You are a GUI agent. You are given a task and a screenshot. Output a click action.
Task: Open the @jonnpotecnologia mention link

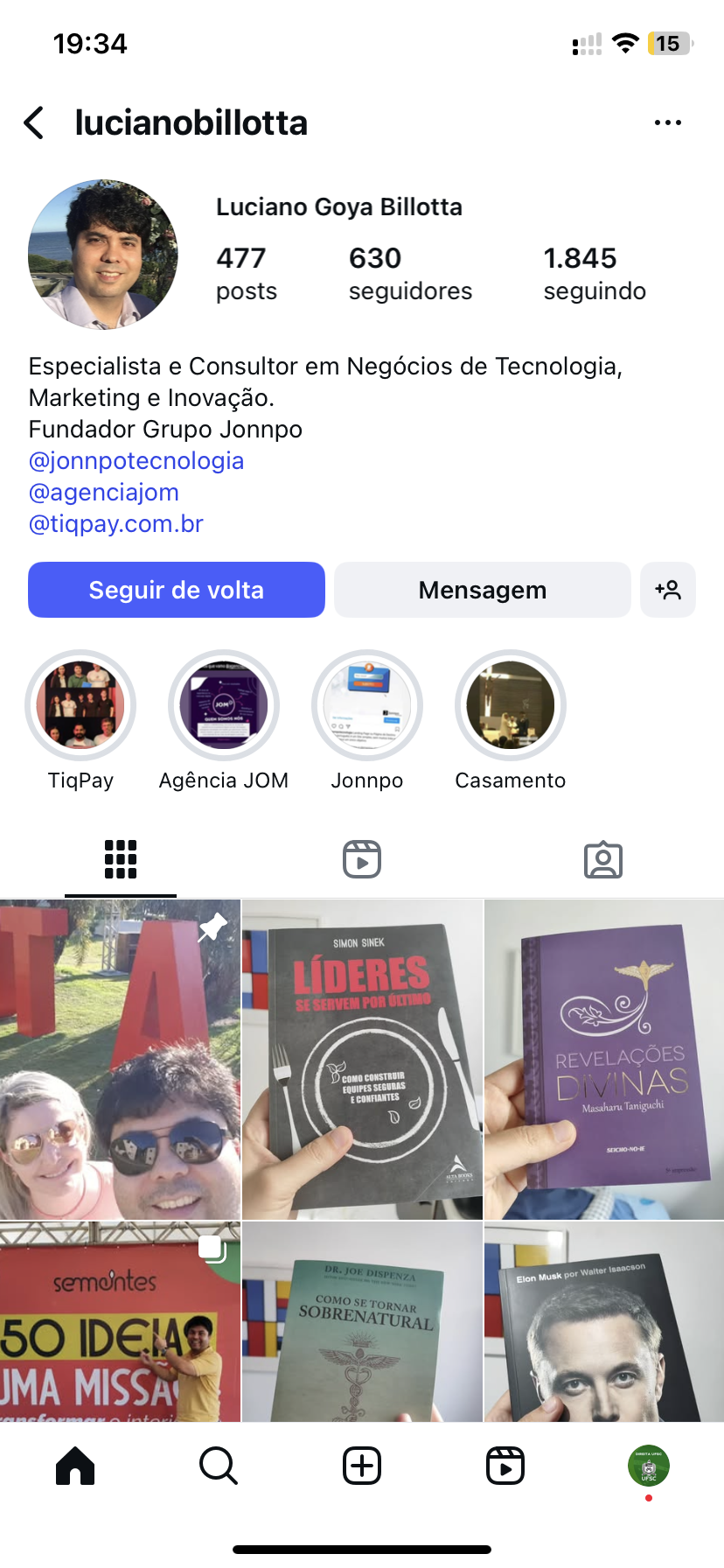point(136,461)
